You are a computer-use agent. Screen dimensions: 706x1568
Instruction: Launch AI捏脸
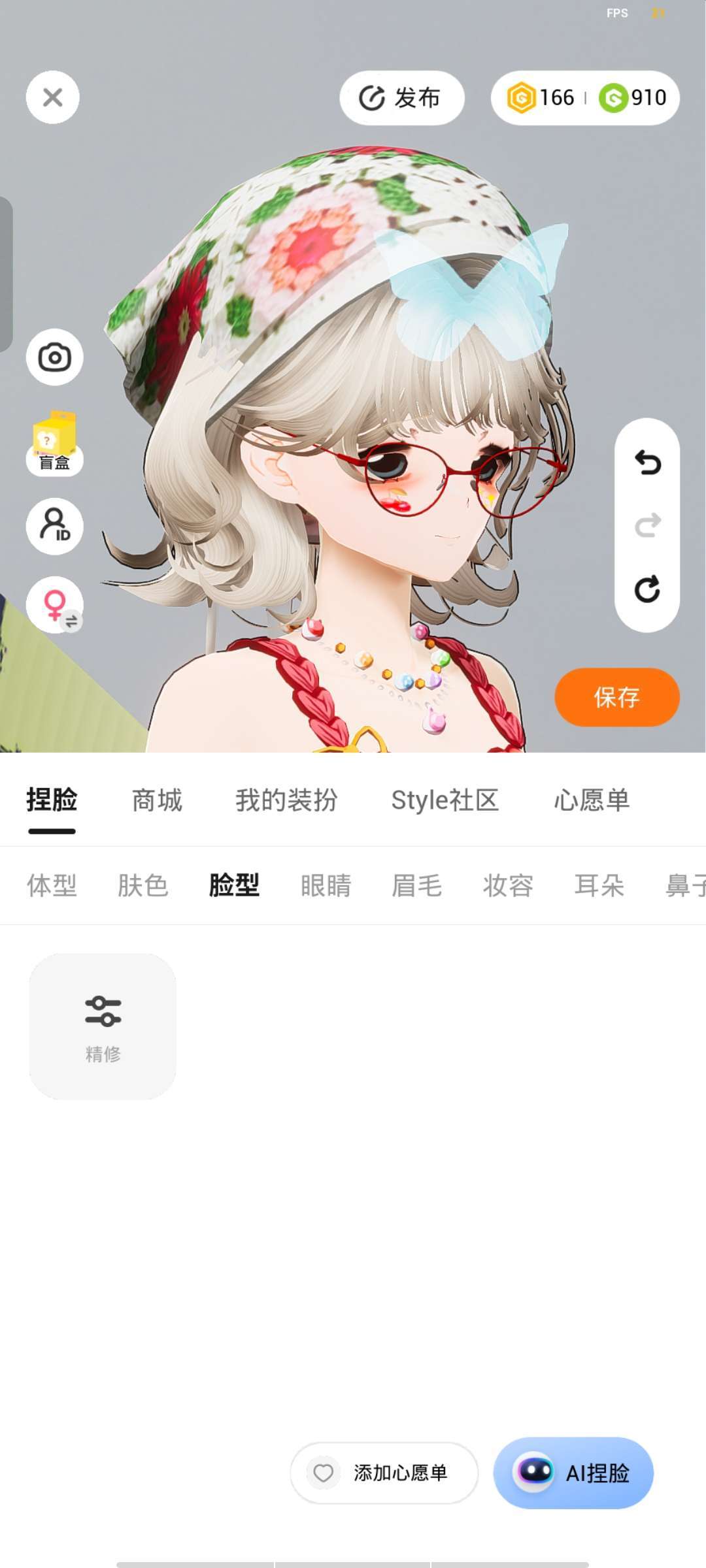point(573,1473)
